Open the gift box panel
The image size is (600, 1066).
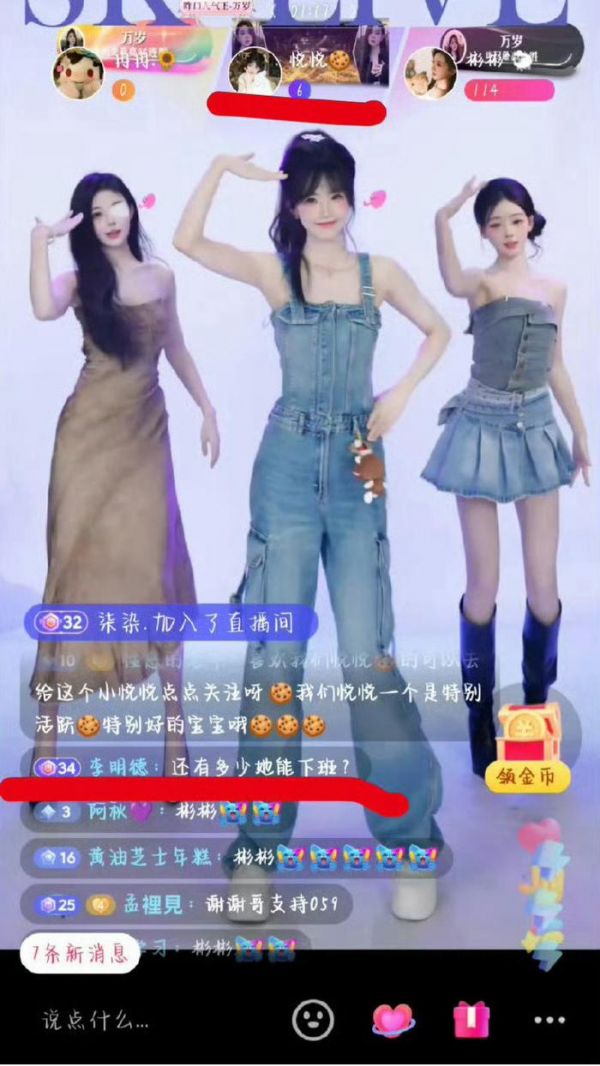click(x=472, y=1019)
